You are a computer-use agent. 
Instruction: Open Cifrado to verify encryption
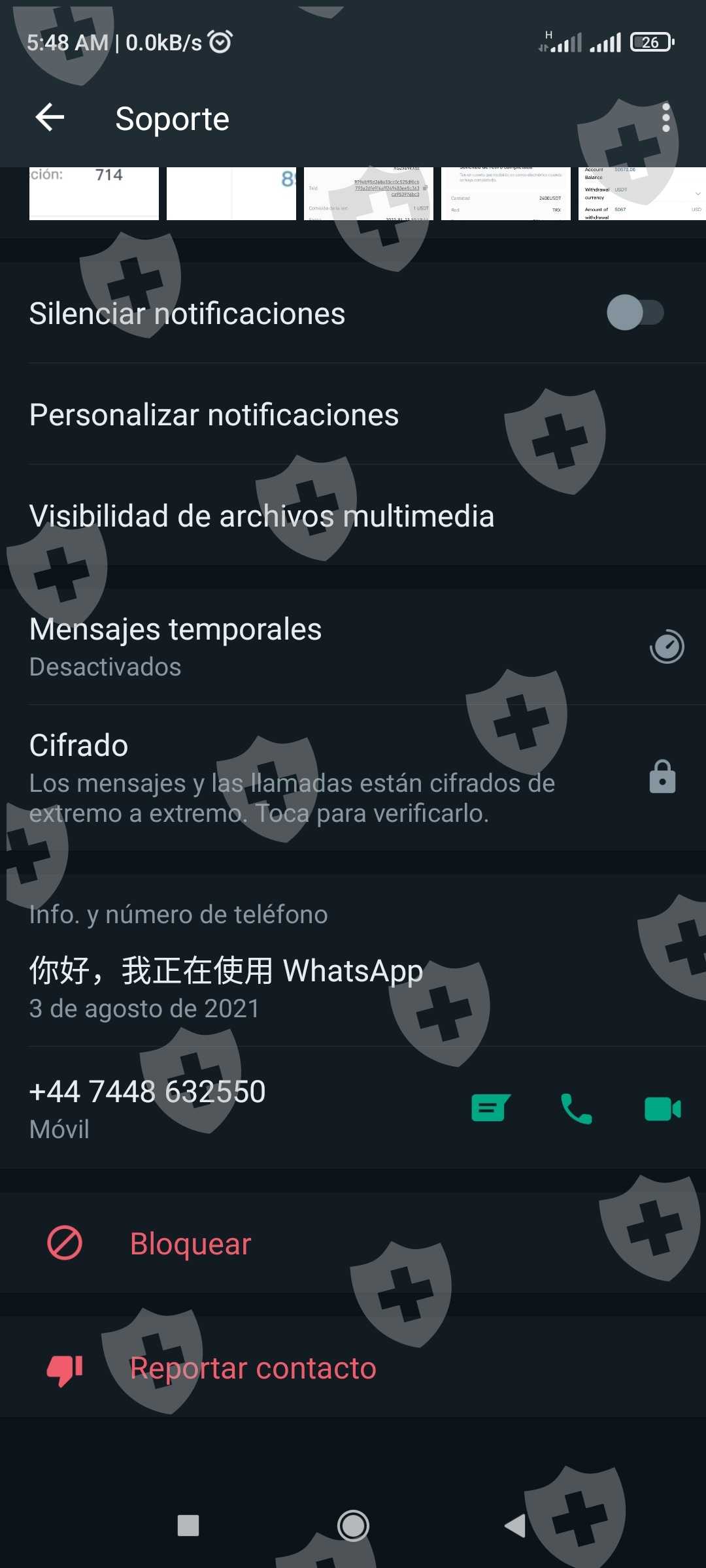(x=292, y=777)
